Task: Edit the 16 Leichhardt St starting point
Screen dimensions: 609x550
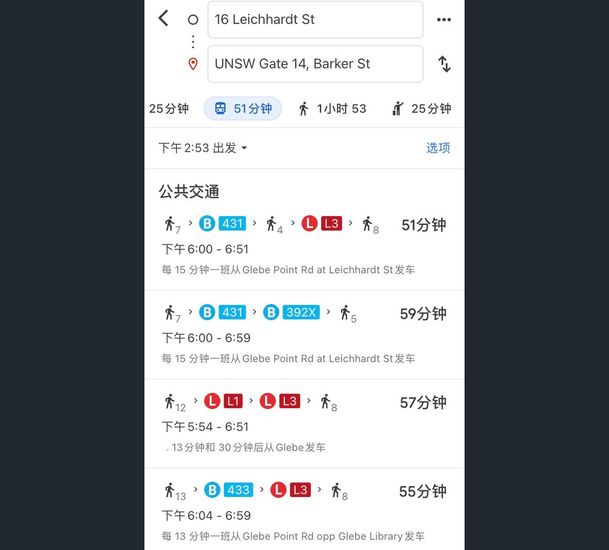Action: click(315, 20)
